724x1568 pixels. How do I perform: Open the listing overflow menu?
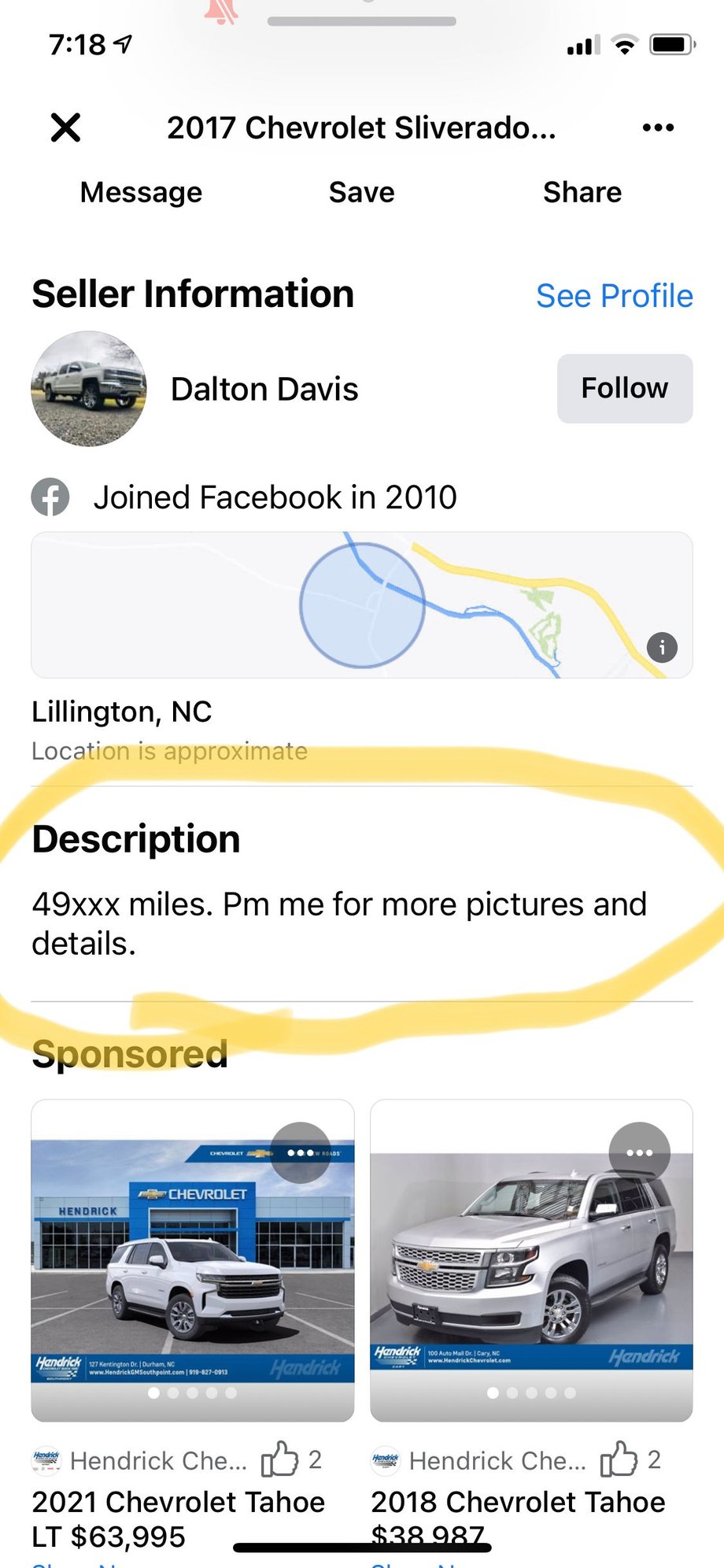658,128
